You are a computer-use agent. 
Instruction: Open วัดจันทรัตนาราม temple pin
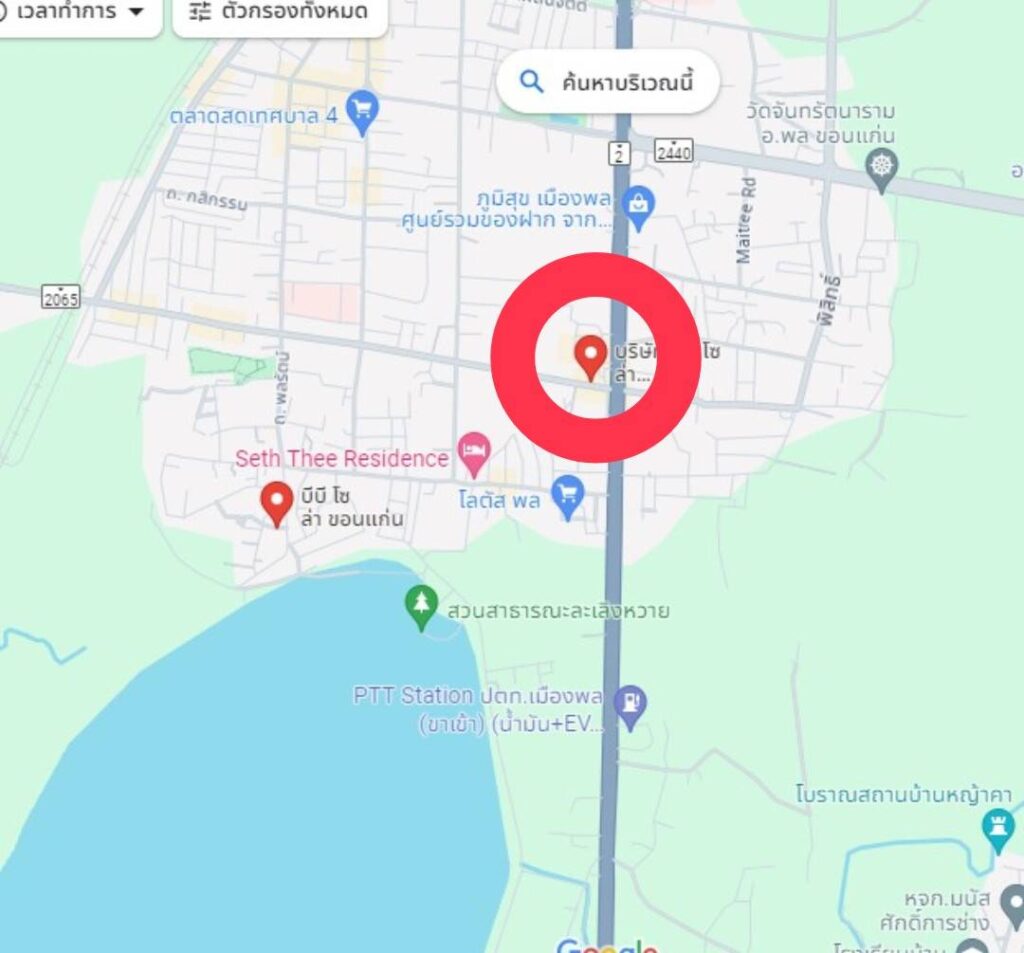[882, 164]
